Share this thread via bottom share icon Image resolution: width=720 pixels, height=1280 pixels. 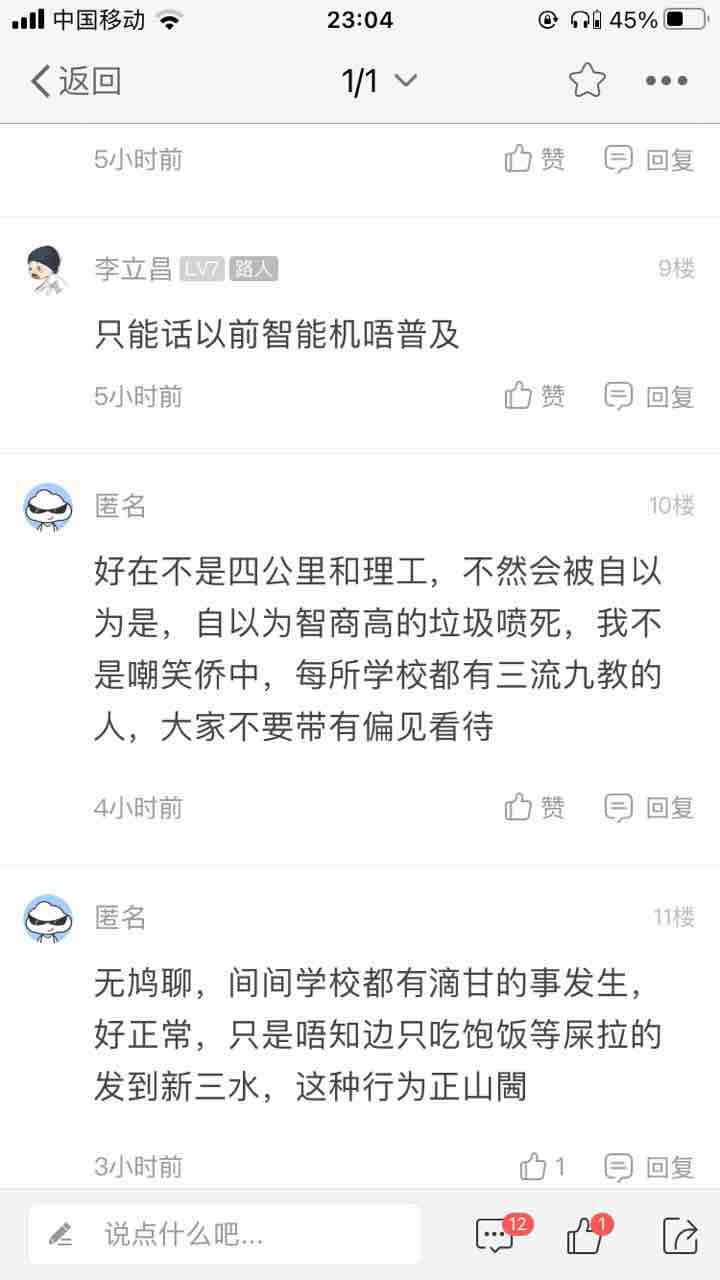(679, 1236)
